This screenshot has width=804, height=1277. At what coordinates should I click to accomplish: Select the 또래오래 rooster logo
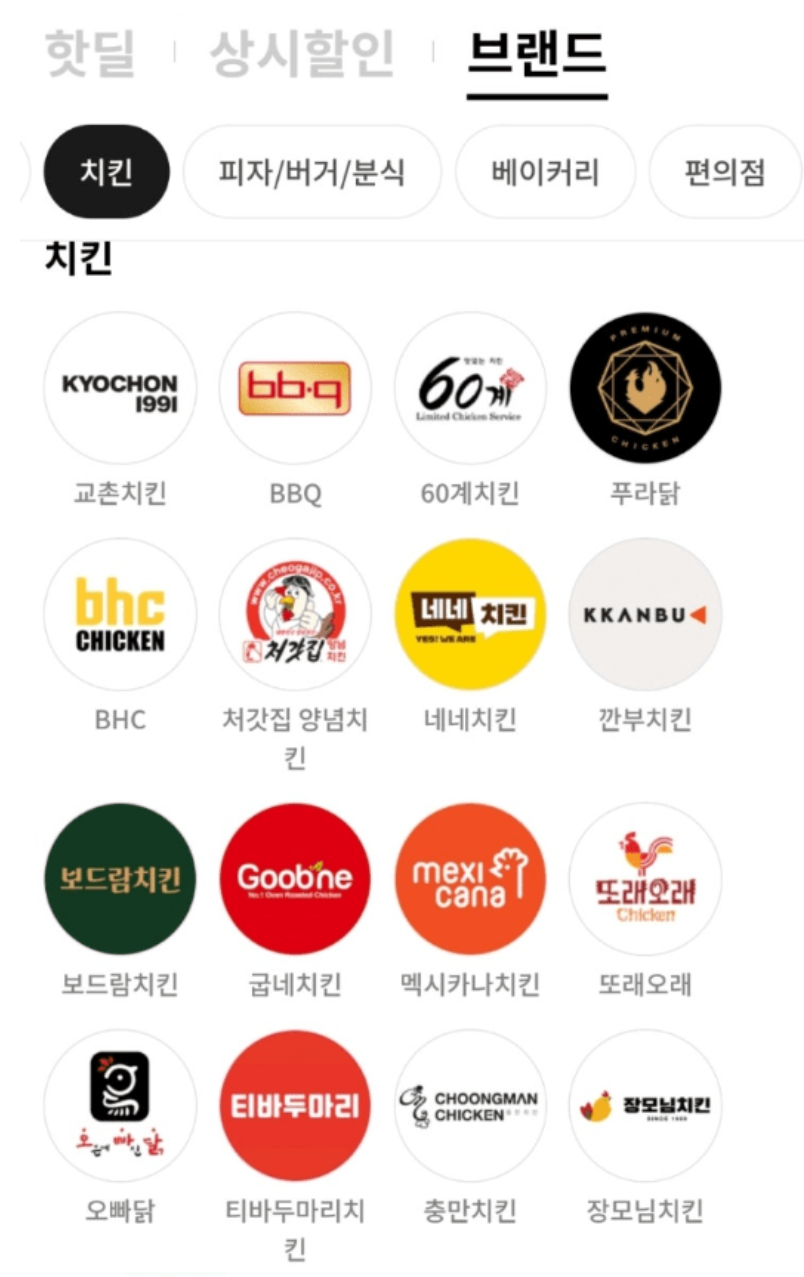pyautogui.click(x=645, y=878)
